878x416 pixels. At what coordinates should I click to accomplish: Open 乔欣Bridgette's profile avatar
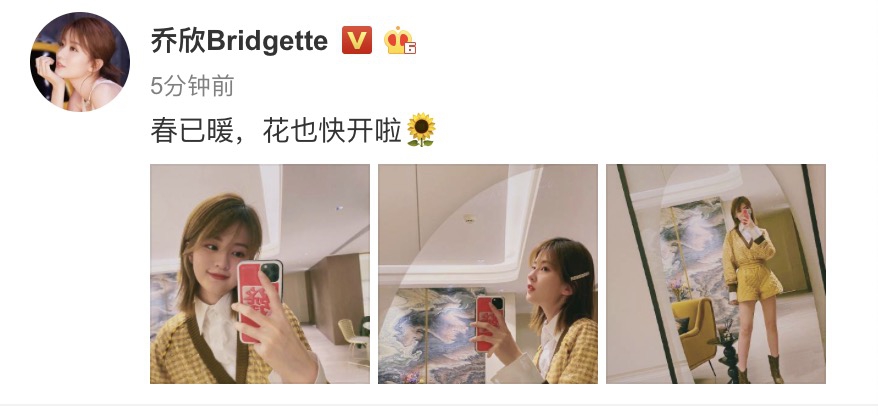coord(79,62)
